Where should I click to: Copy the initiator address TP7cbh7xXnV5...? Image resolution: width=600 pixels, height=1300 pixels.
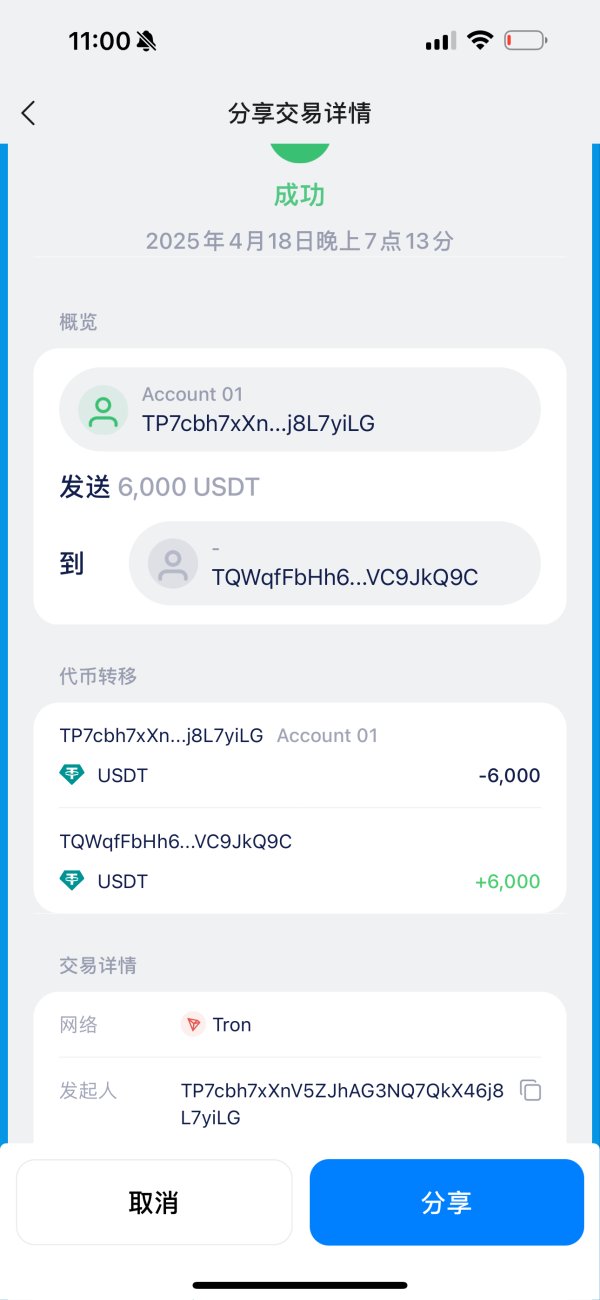pos(531,1091)
